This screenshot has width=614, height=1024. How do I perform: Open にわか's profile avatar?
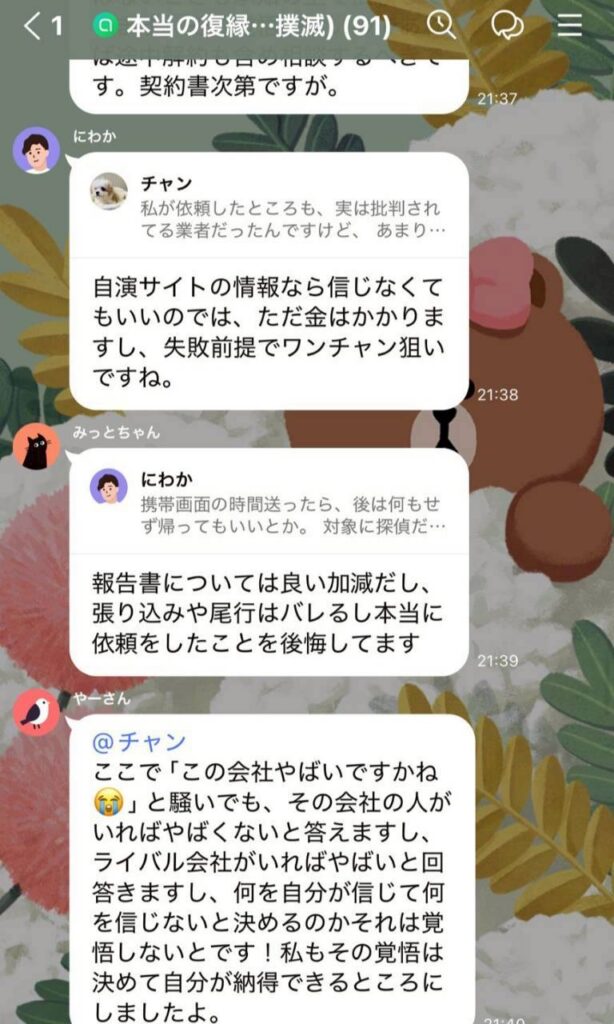[36, 151]
